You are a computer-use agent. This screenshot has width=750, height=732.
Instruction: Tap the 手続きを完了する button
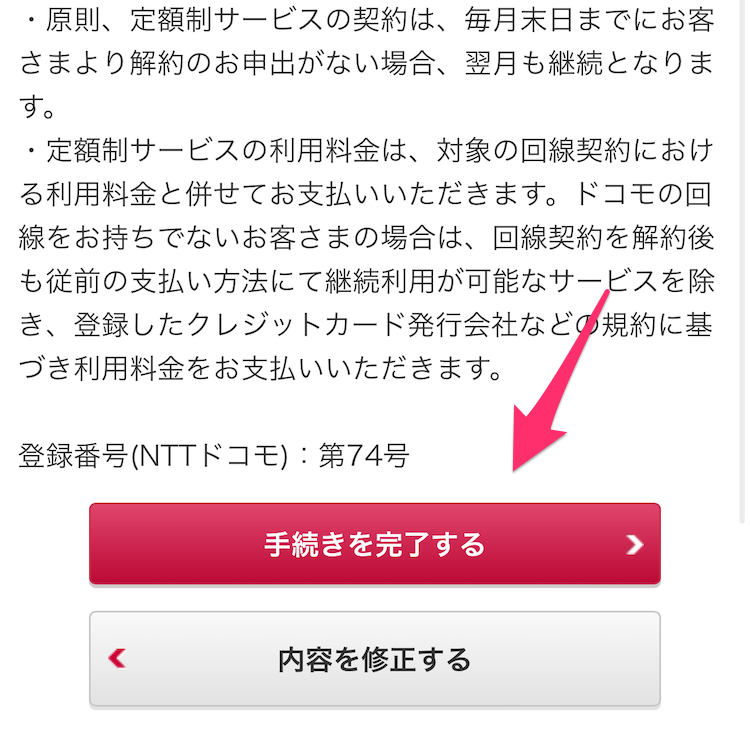point(374,544)
